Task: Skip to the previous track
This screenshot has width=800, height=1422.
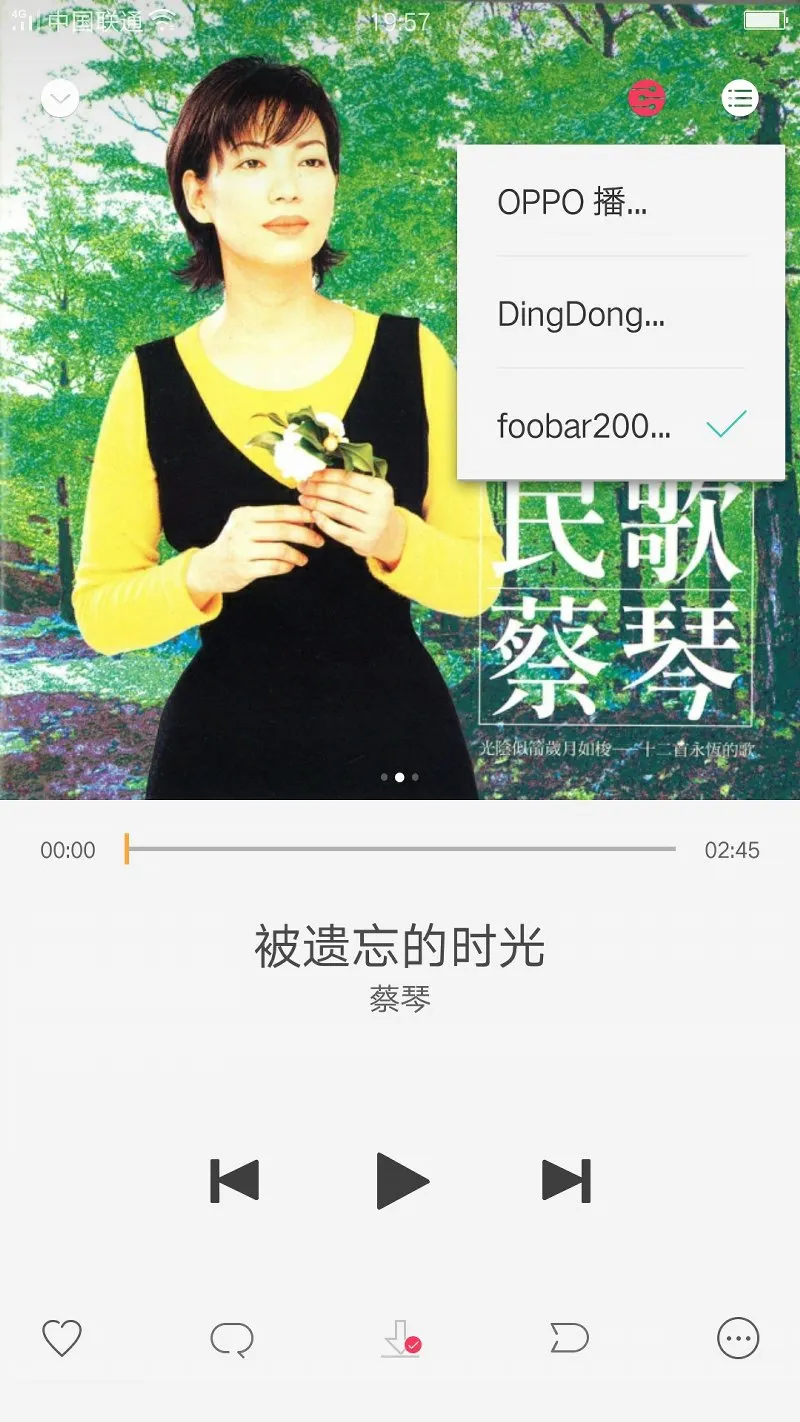Action: tap(235, 1181)
